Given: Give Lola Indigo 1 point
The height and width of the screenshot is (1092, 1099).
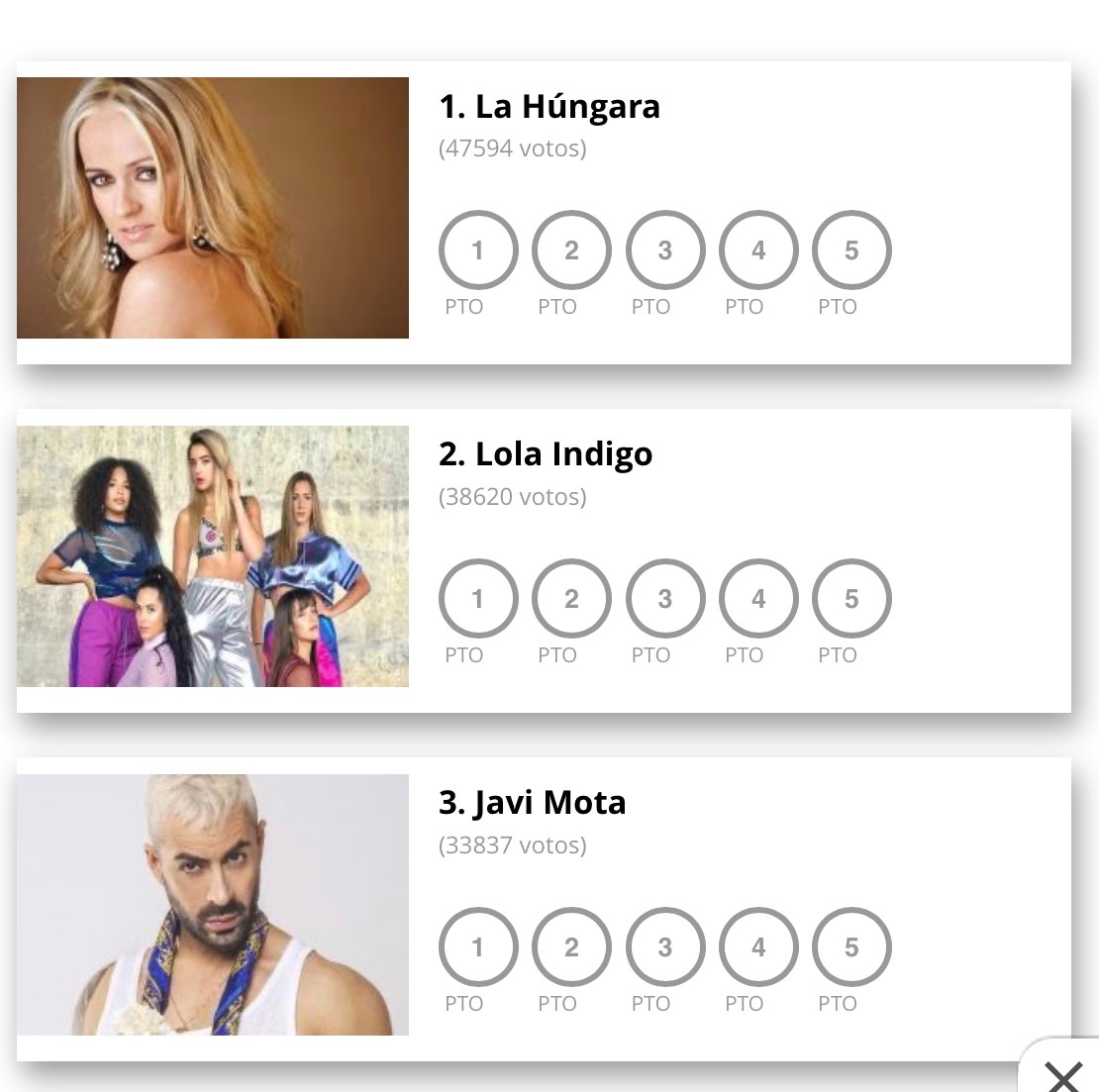Looking at the screenshot, I should click(478, 599).
